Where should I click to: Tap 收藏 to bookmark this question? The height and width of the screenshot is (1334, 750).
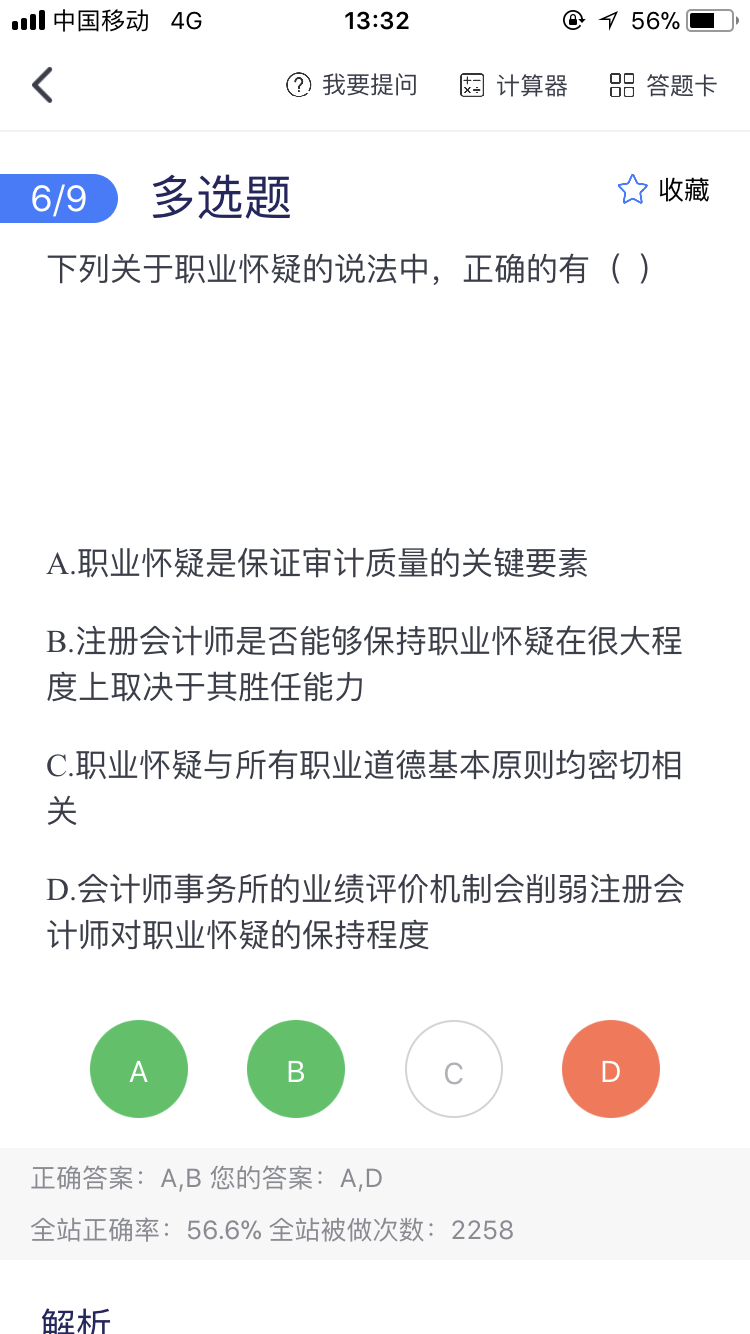coord(664,190)
